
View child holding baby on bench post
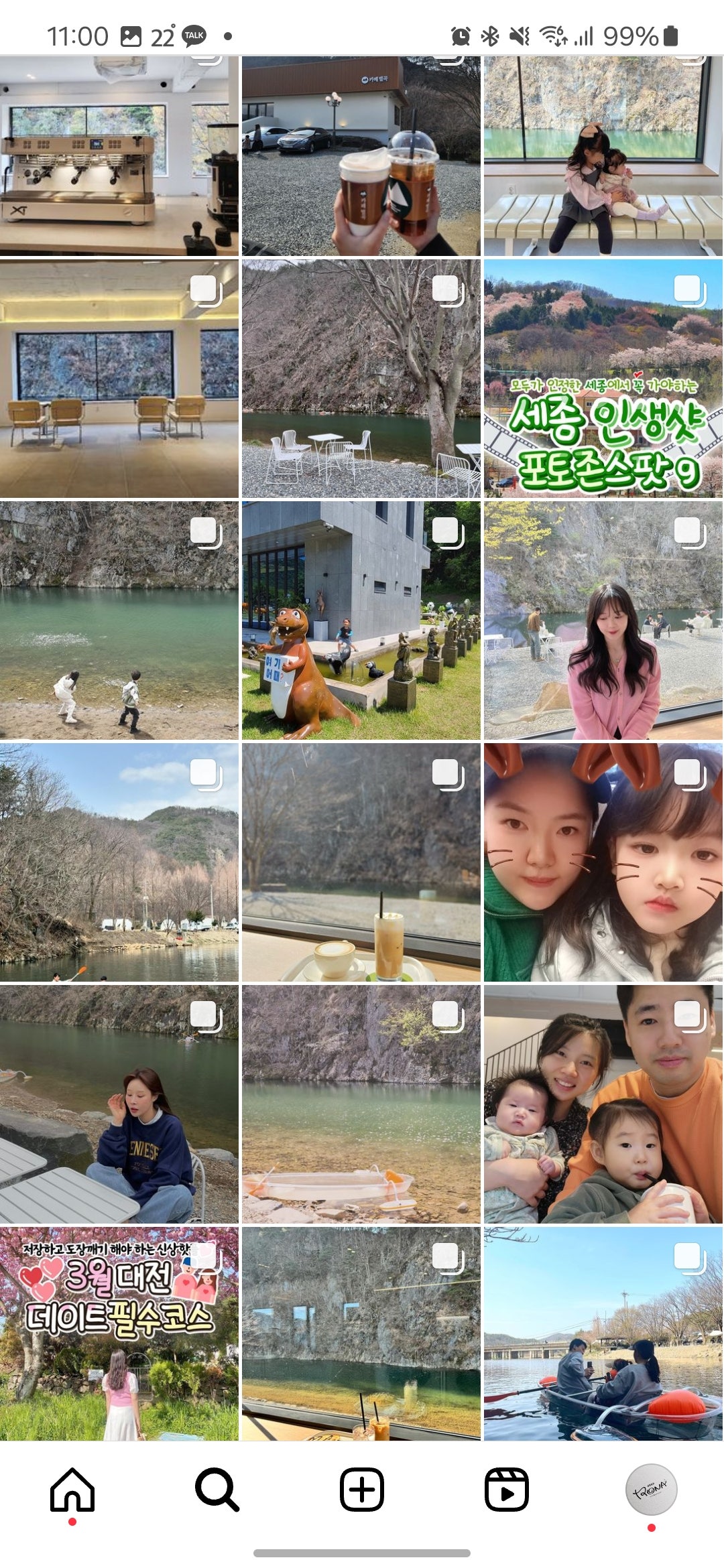point(603,155)
